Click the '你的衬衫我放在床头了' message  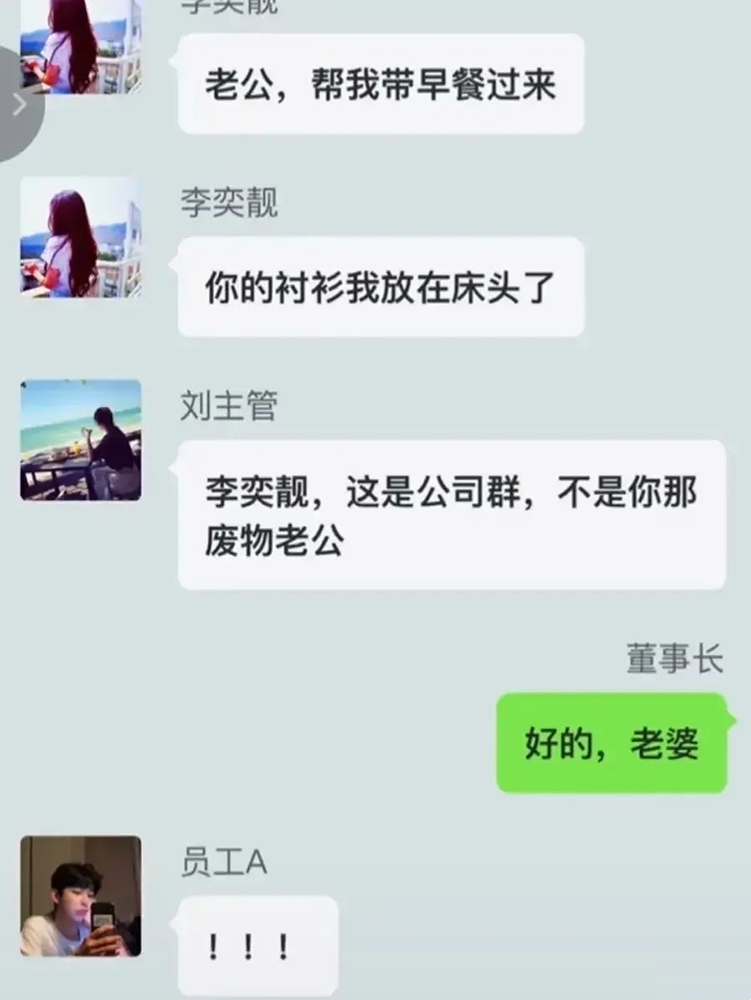pyautogui.click(x=380, y=285)
